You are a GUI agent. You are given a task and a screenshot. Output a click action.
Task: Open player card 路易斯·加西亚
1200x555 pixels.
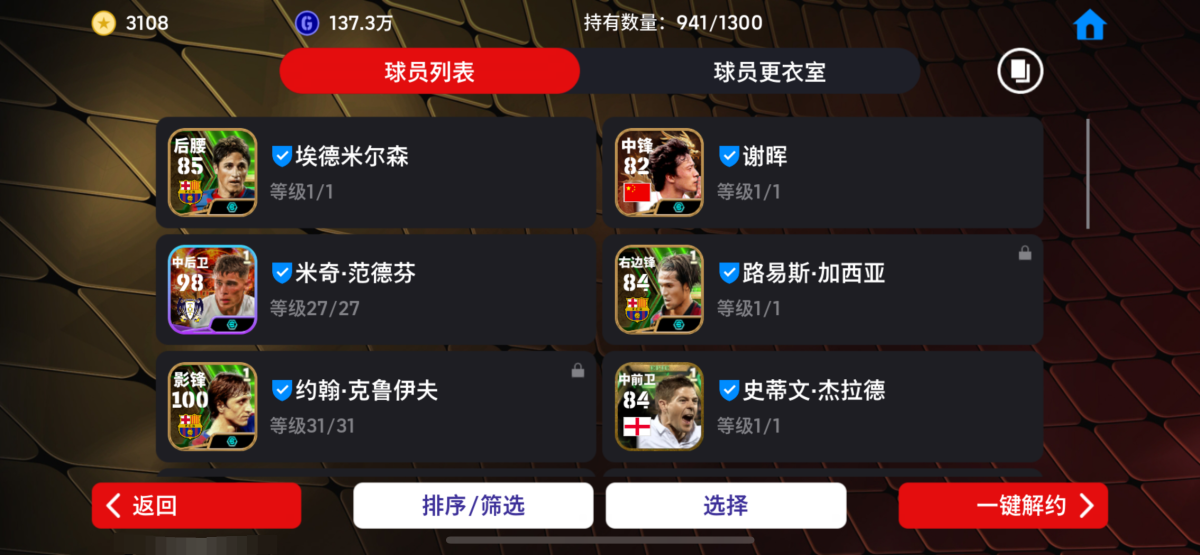point(821,289)
